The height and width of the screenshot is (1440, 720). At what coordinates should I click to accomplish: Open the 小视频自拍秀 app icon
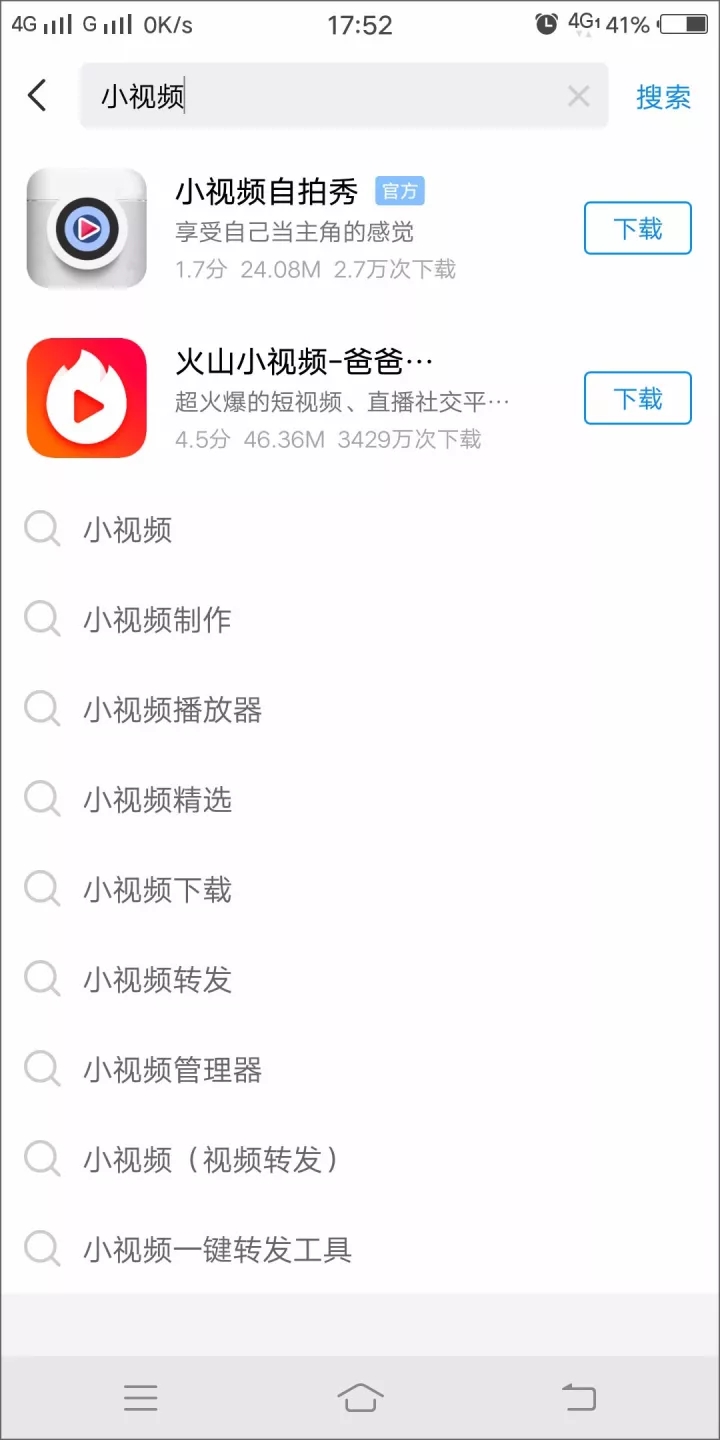[x=86, y=227]
